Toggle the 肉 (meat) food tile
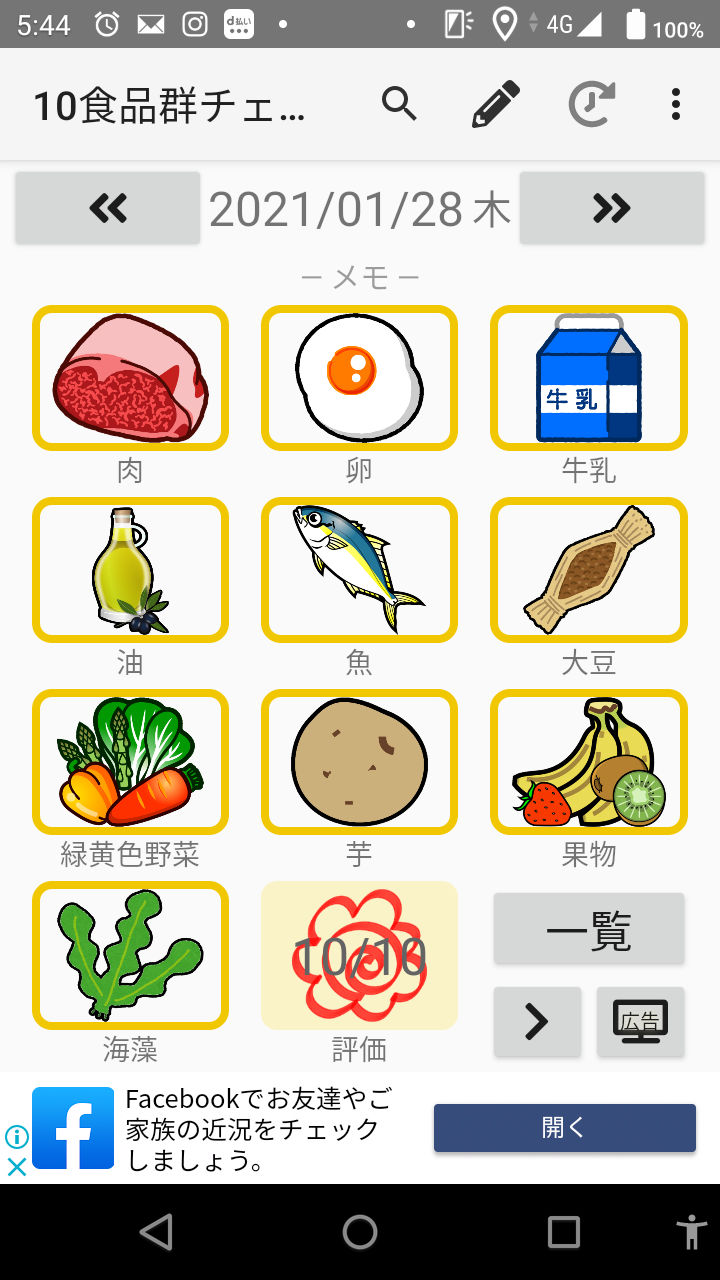The width and height of the screenshot is (720, 1280). coord(131,378)
